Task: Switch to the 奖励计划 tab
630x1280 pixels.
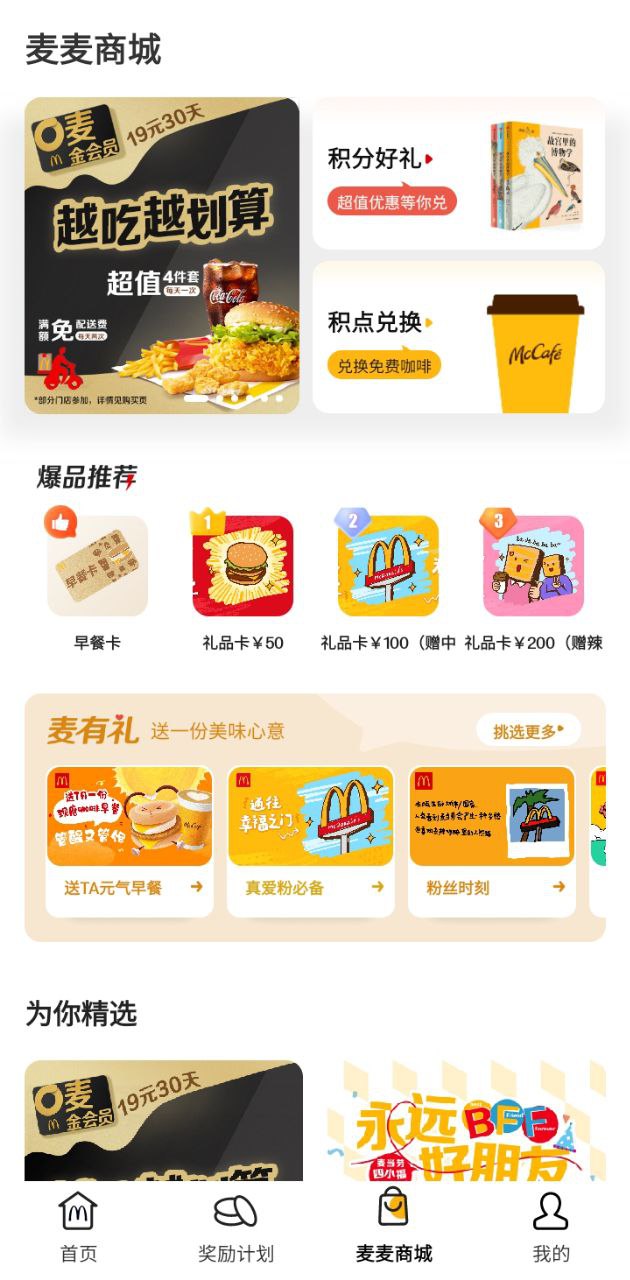Action: 236,1226
